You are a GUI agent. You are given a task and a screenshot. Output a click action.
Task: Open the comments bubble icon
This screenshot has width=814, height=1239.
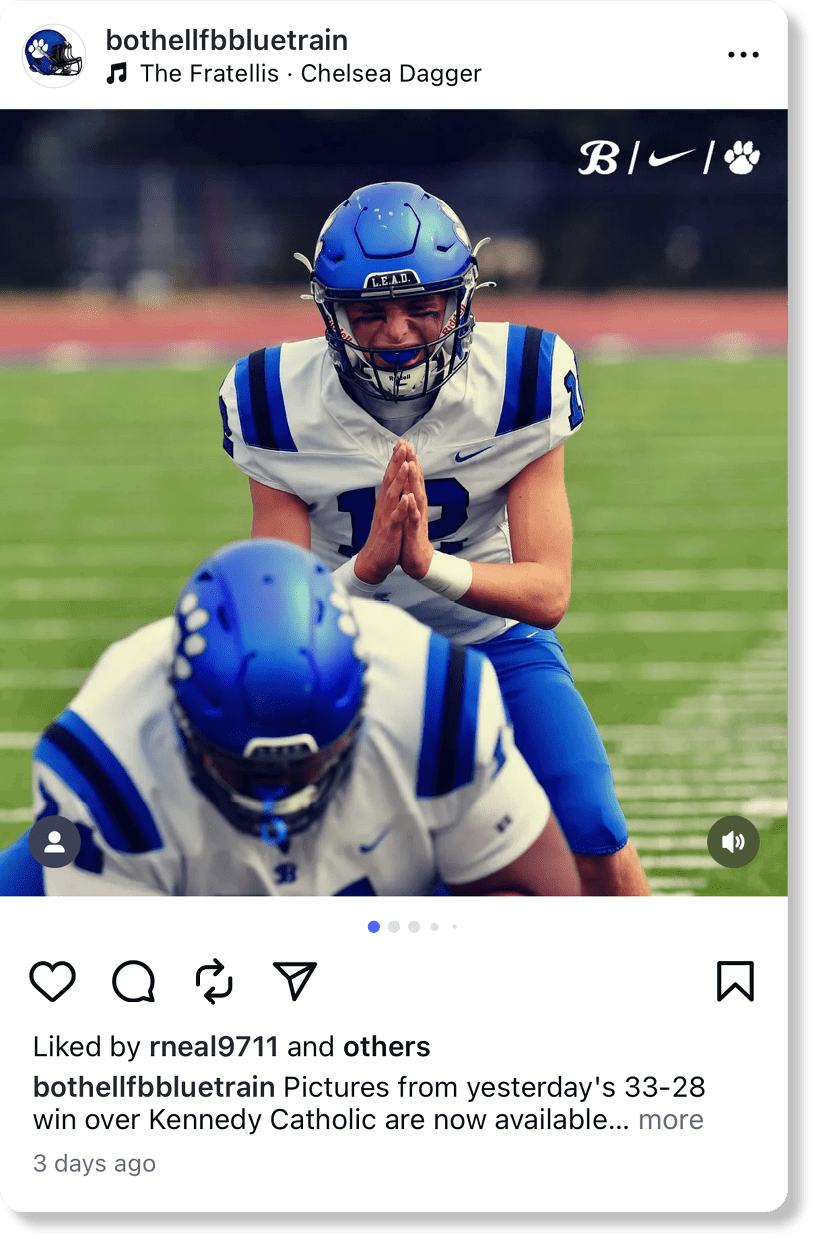pos(133,981)
